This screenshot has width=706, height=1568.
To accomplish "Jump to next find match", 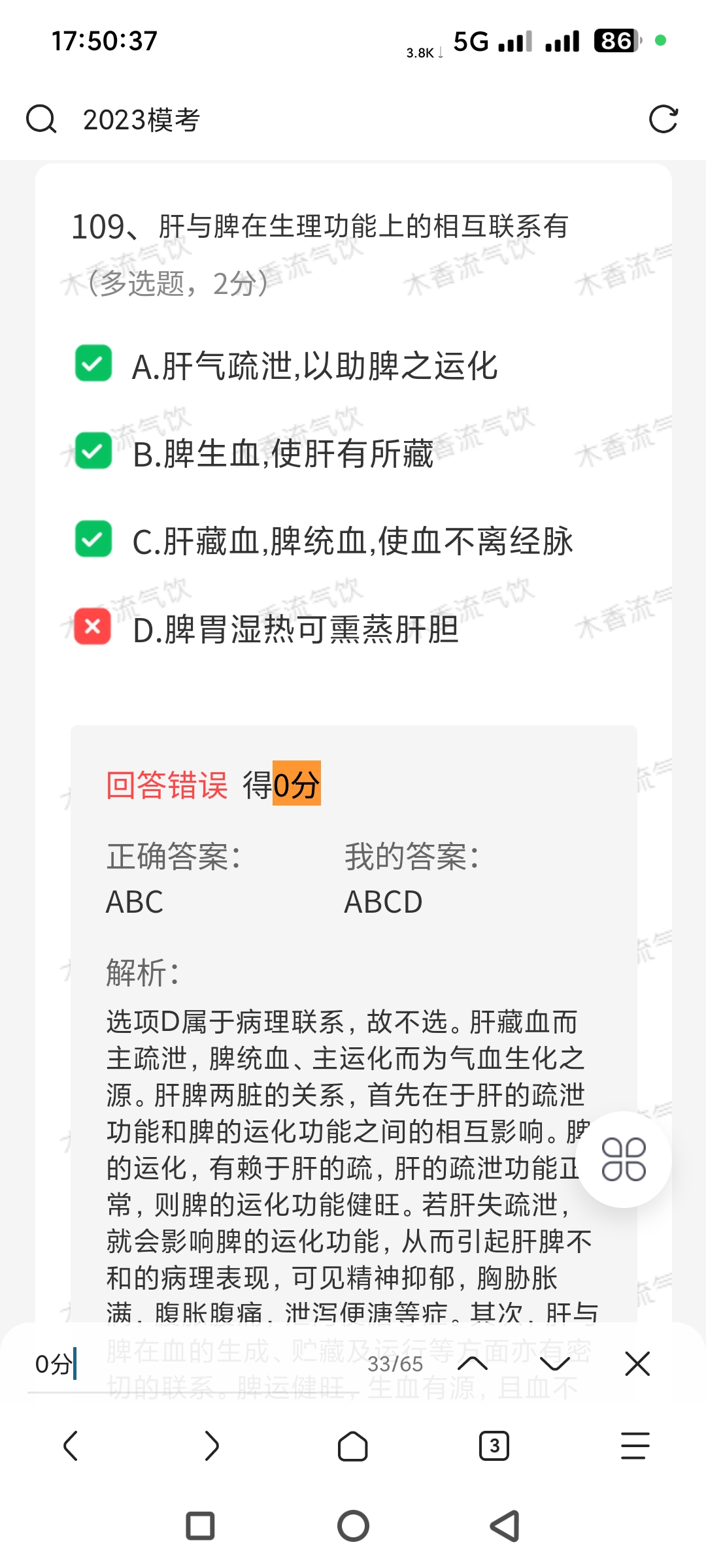I will (x=555, y=1364).
